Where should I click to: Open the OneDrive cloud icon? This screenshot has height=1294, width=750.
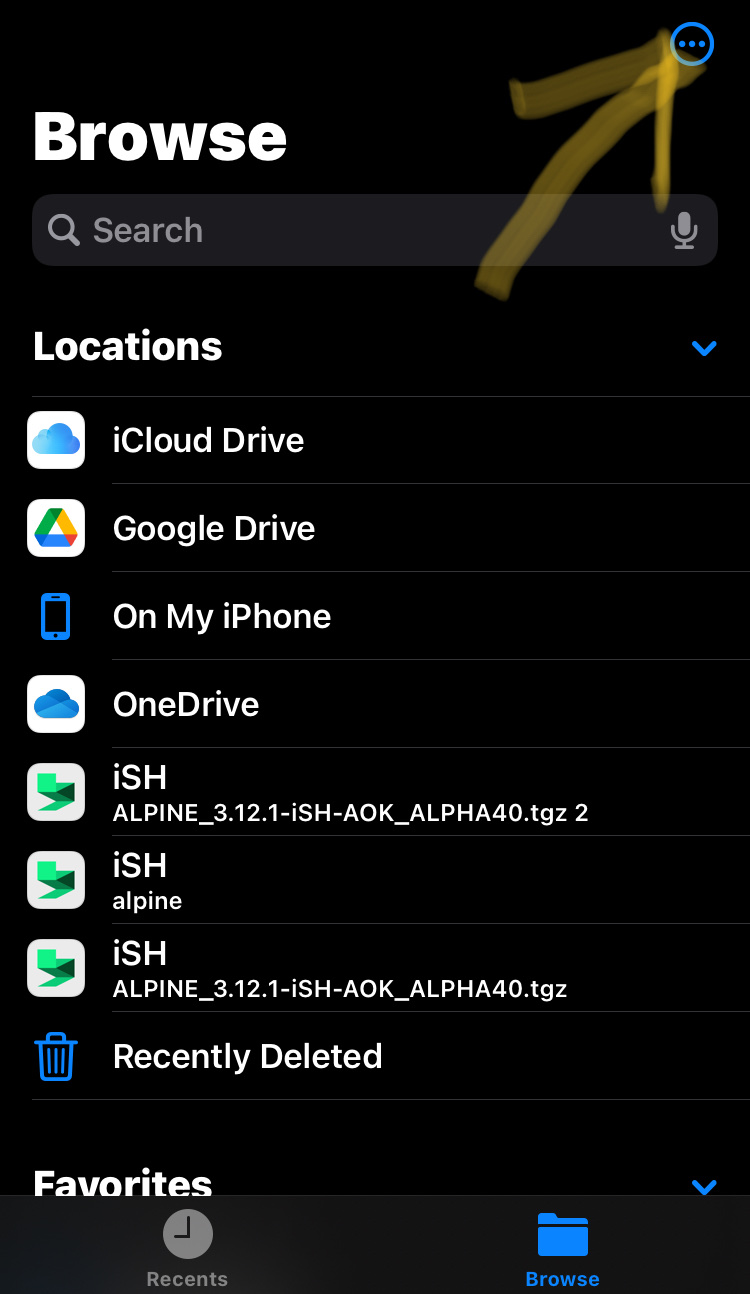click(x=55, y=704)
